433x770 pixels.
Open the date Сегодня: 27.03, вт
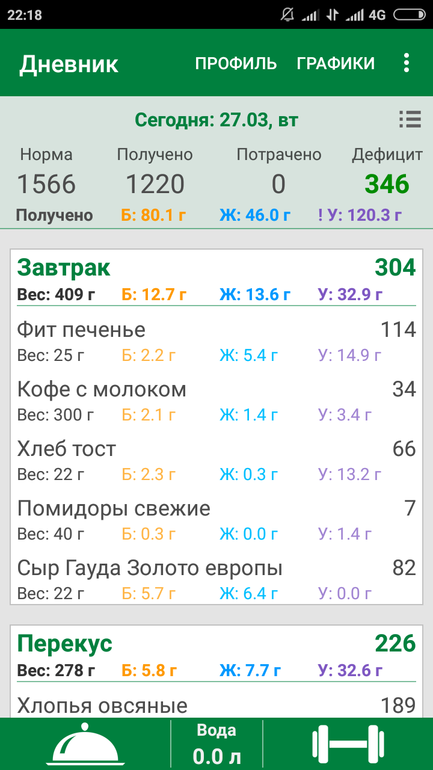point(216,120)
